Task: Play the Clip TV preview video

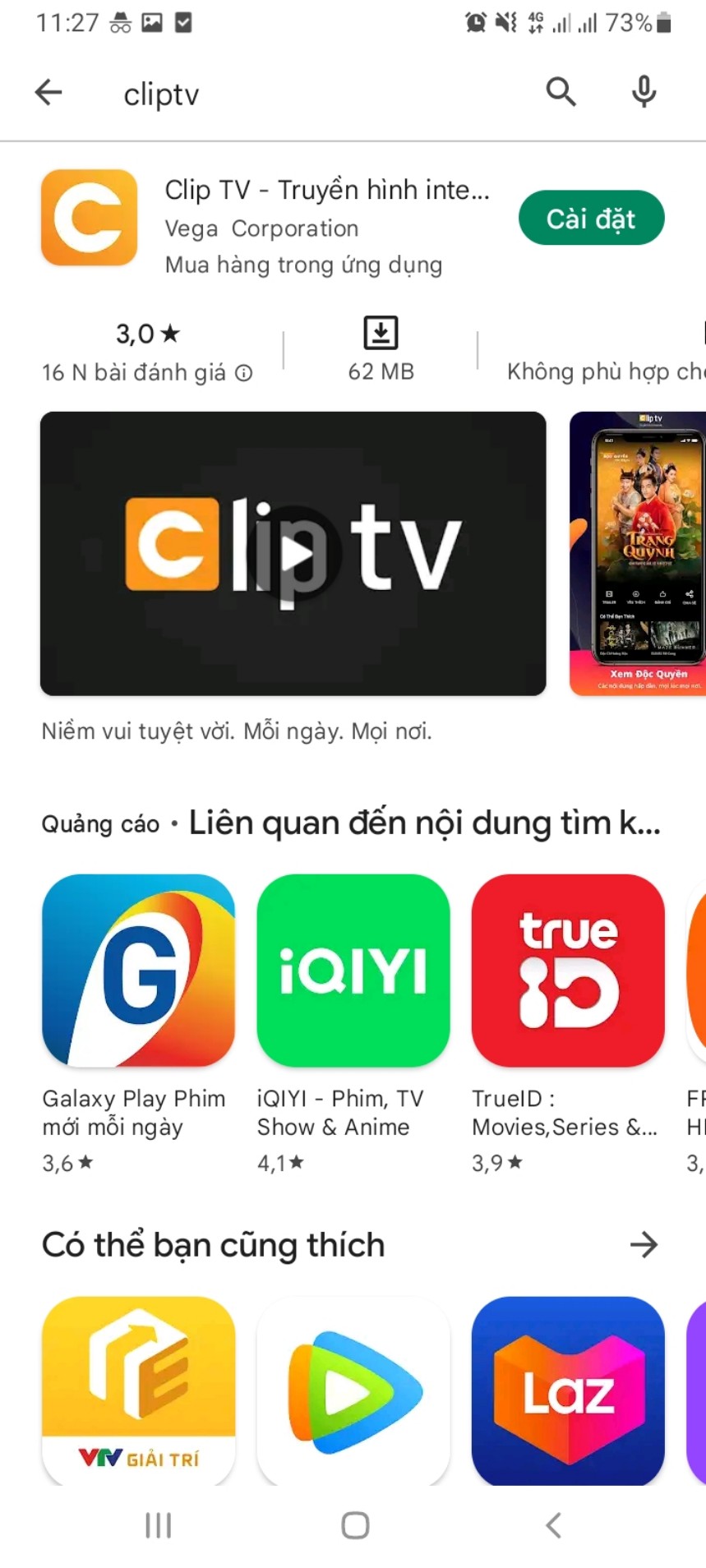Action: coord(293,554)
